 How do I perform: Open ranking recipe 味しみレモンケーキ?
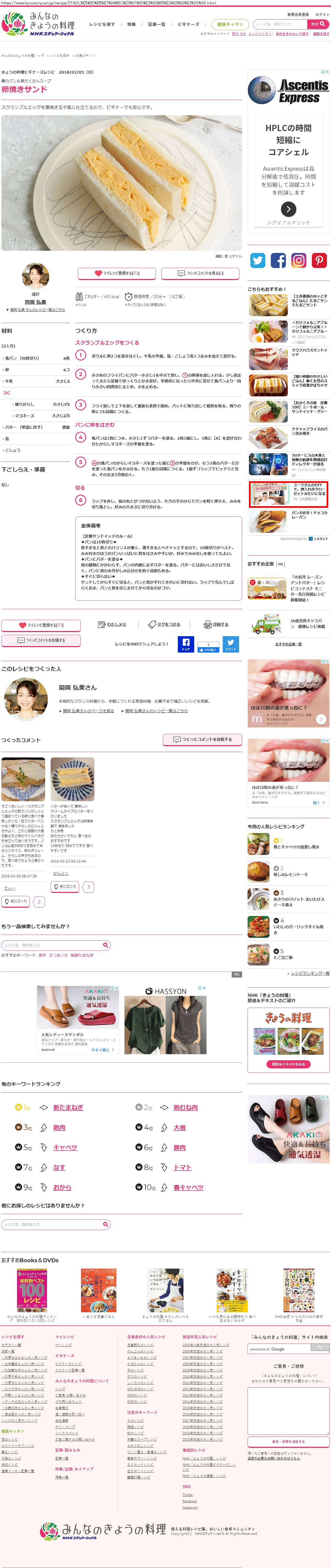(290, 874)
